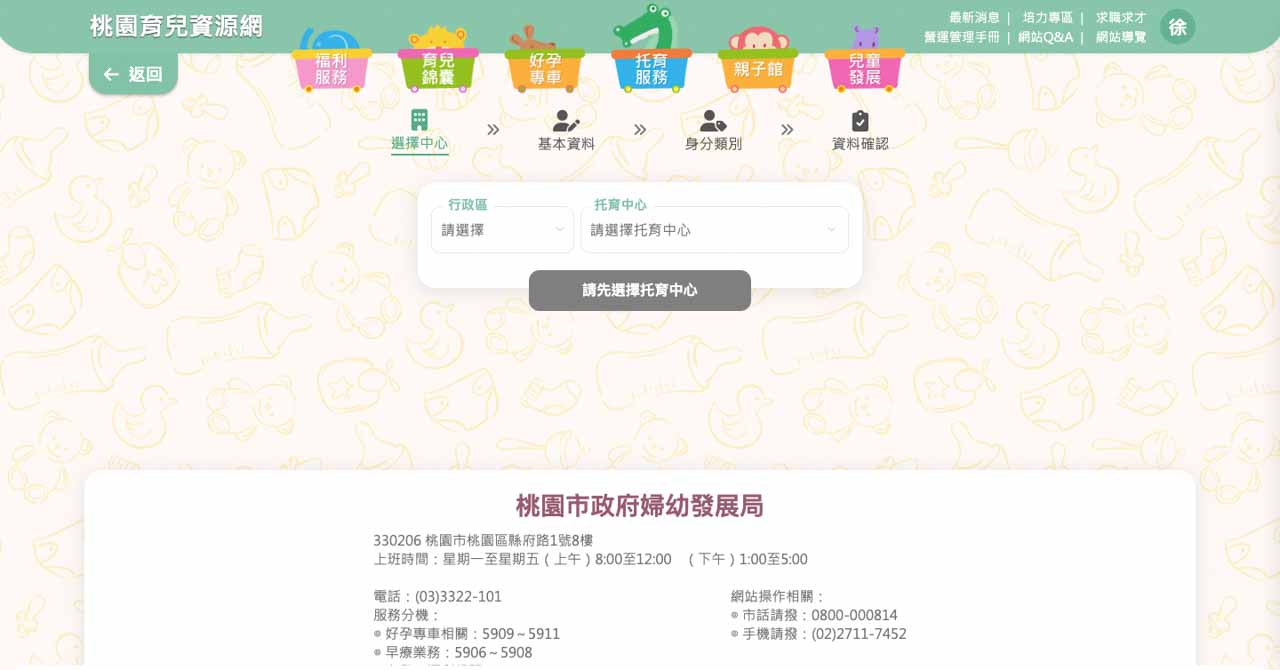
Task: Expand the 托育中心 dropdown
Action: 714,230
